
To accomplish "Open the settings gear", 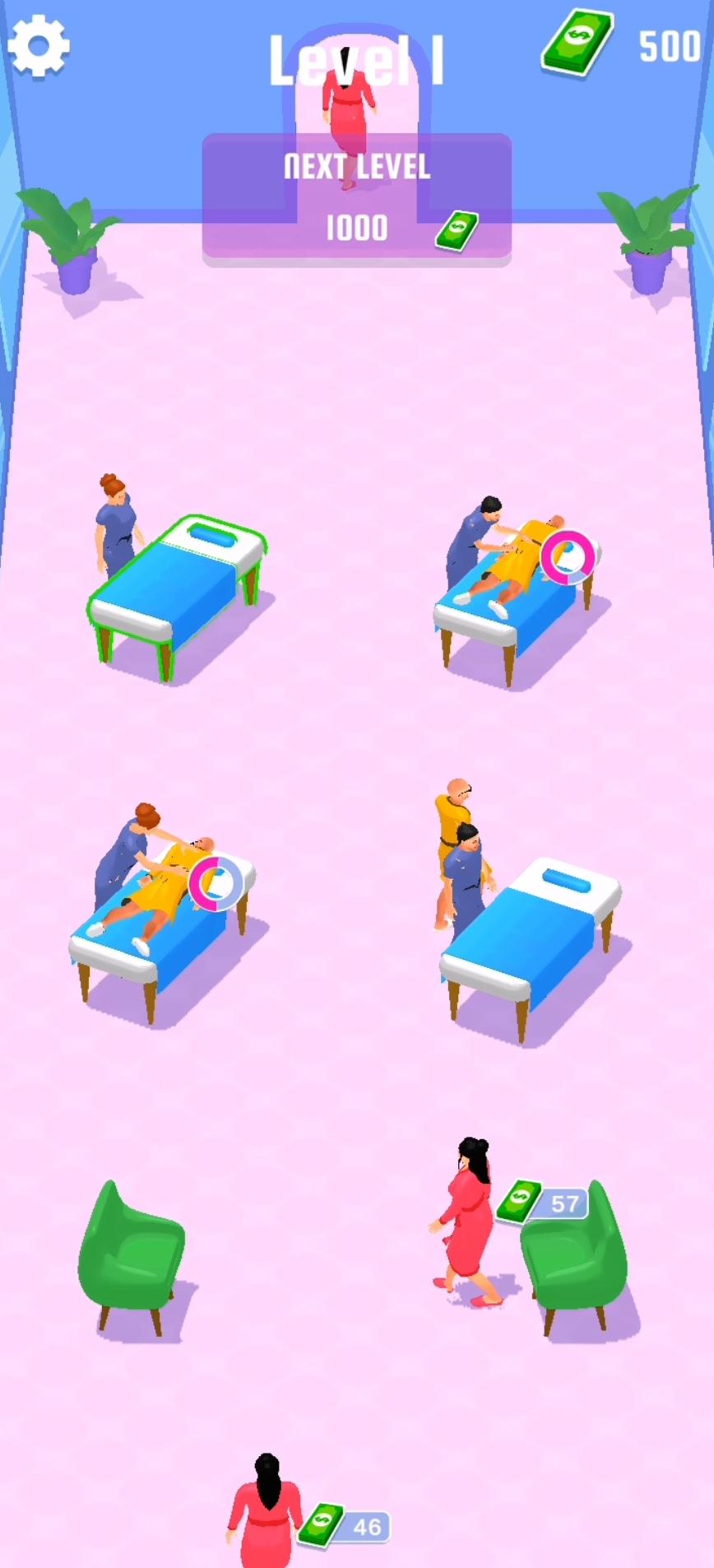I will pyautogui.click(x=38, y=45).
